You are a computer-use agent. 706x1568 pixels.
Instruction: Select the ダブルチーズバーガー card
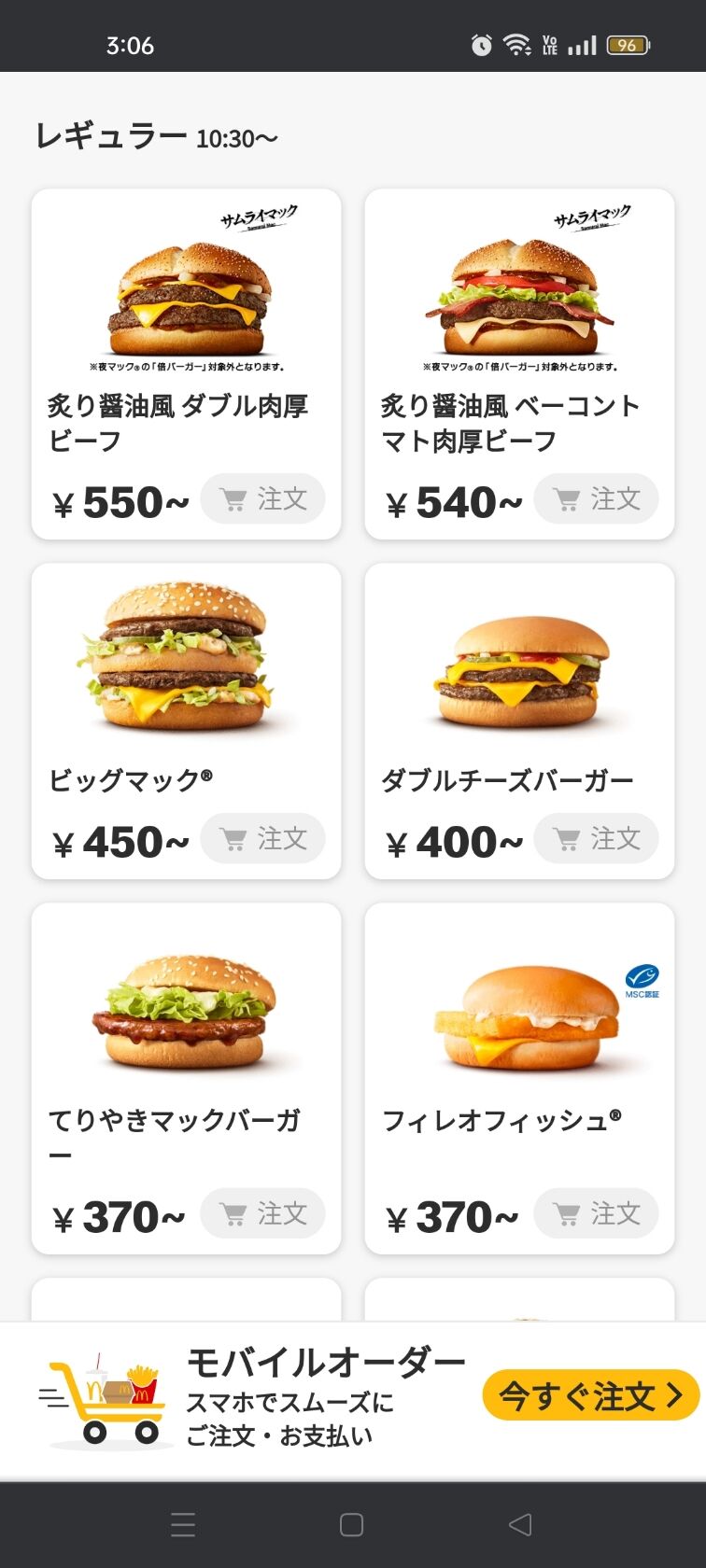[x=519, y=672]
